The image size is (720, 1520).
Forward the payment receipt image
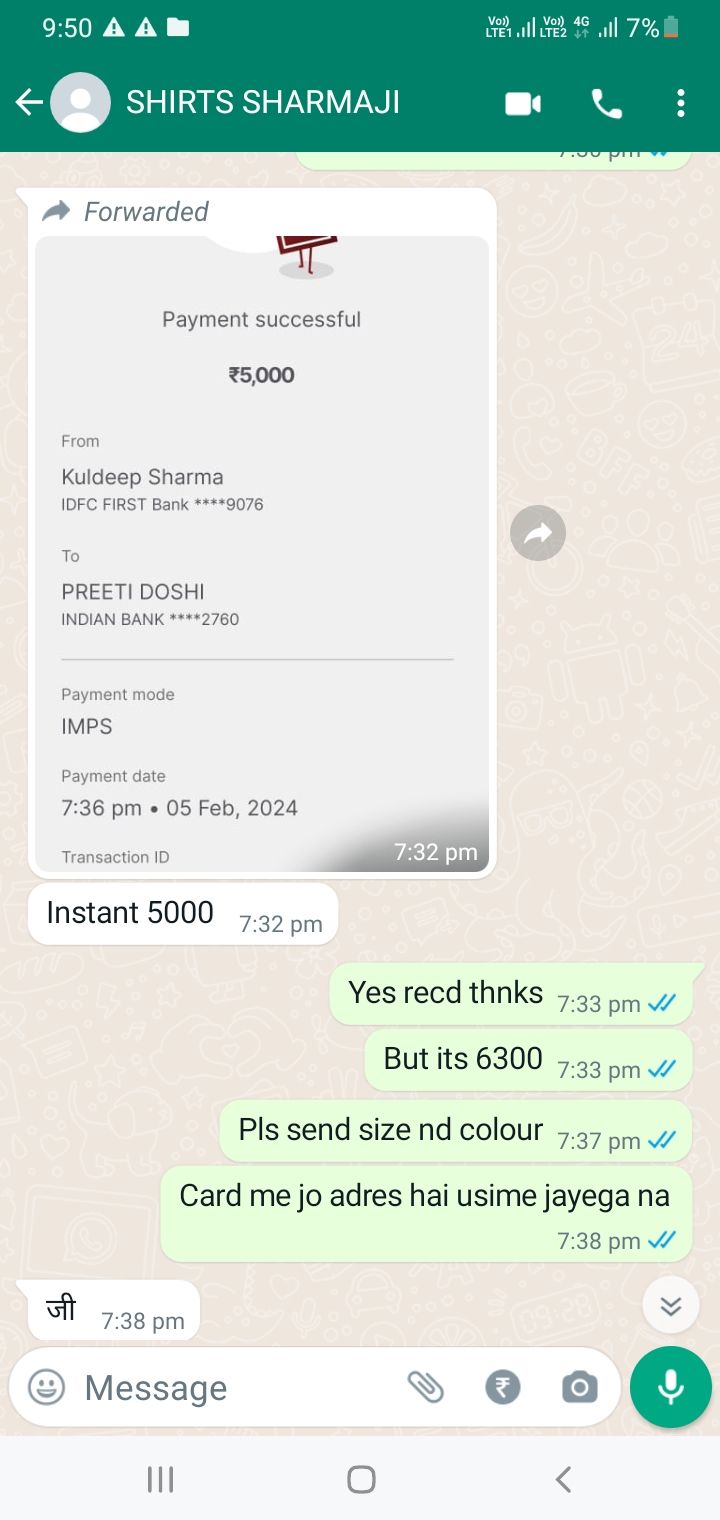pyautogui.click(x=538, y=533)
